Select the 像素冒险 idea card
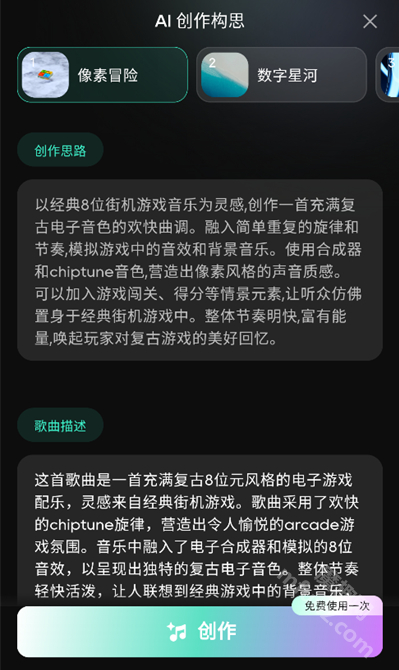399x670 pixels. coord(103,75)
